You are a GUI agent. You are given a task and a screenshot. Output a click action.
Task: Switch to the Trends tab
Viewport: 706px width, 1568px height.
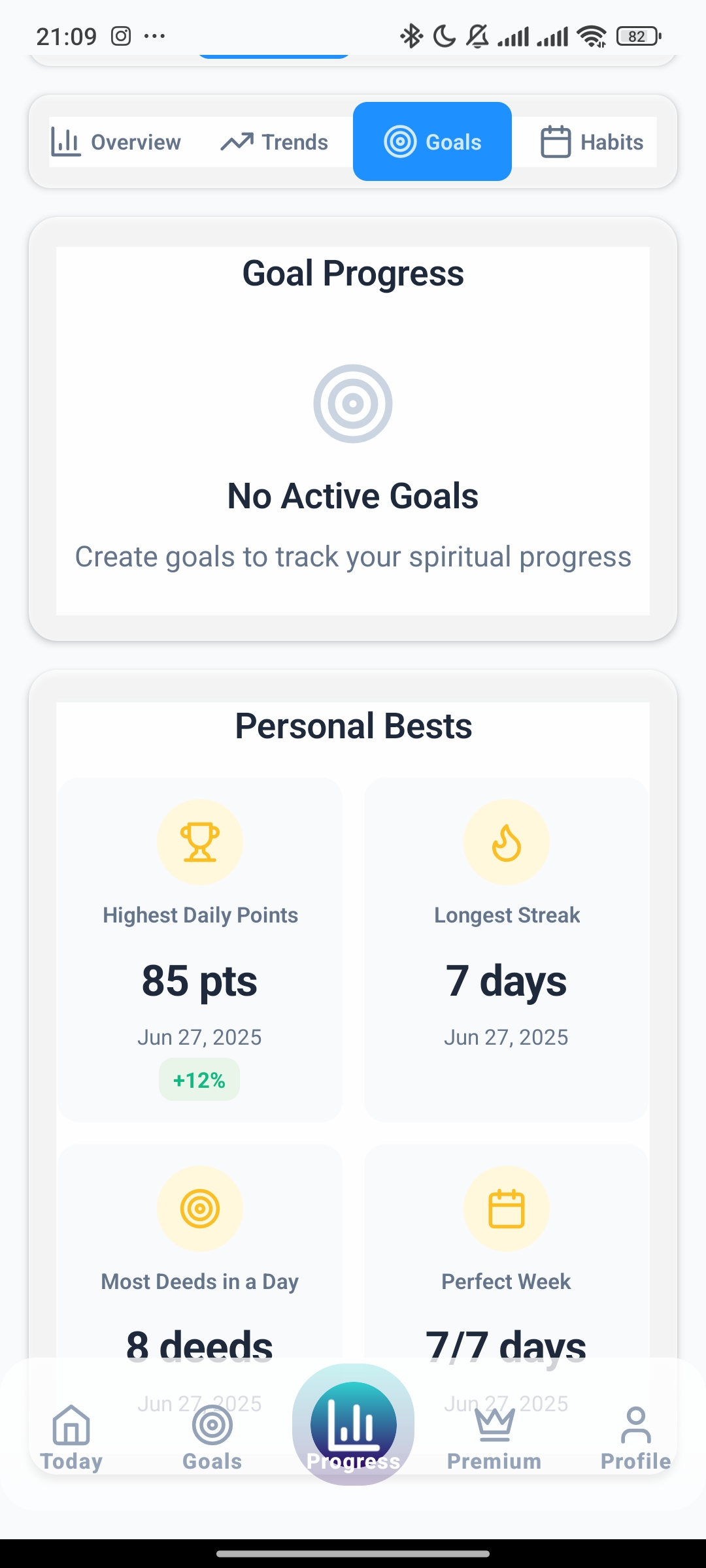(275, 141)
